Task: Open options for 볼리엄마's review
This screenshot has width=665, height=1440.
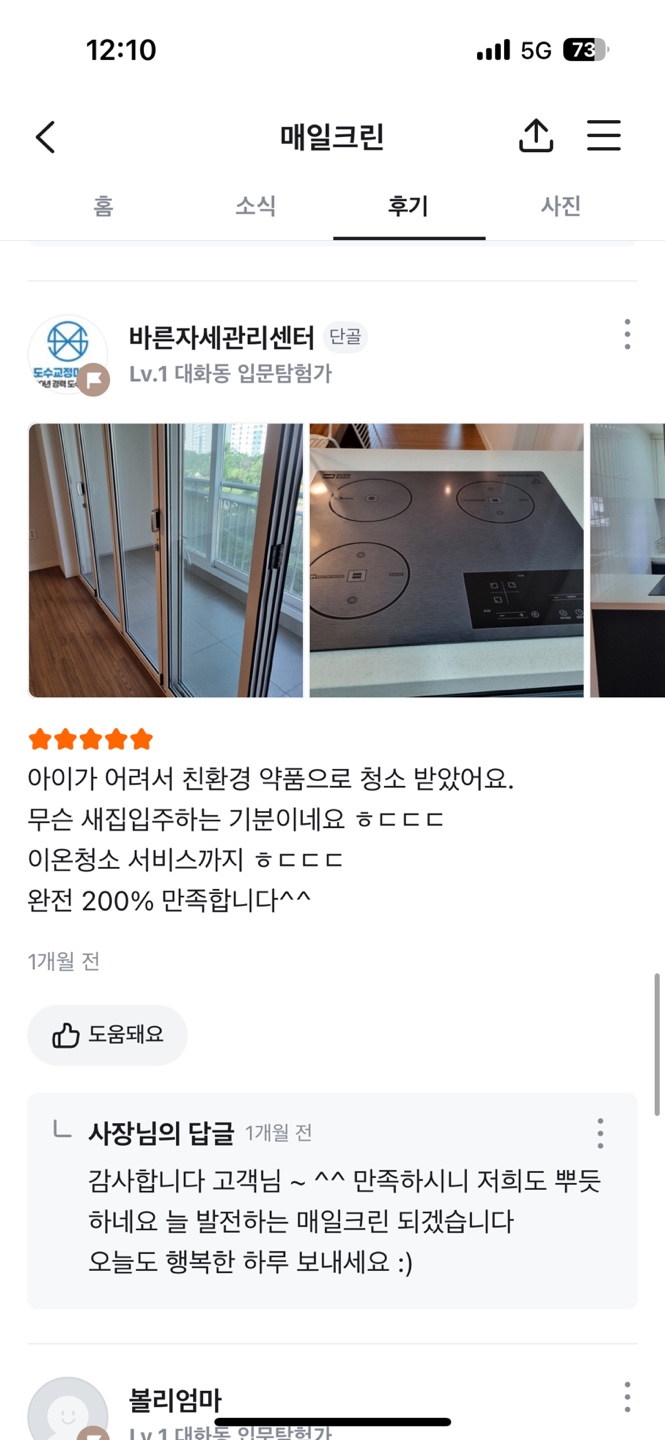Action: [x=627, y=1397]
